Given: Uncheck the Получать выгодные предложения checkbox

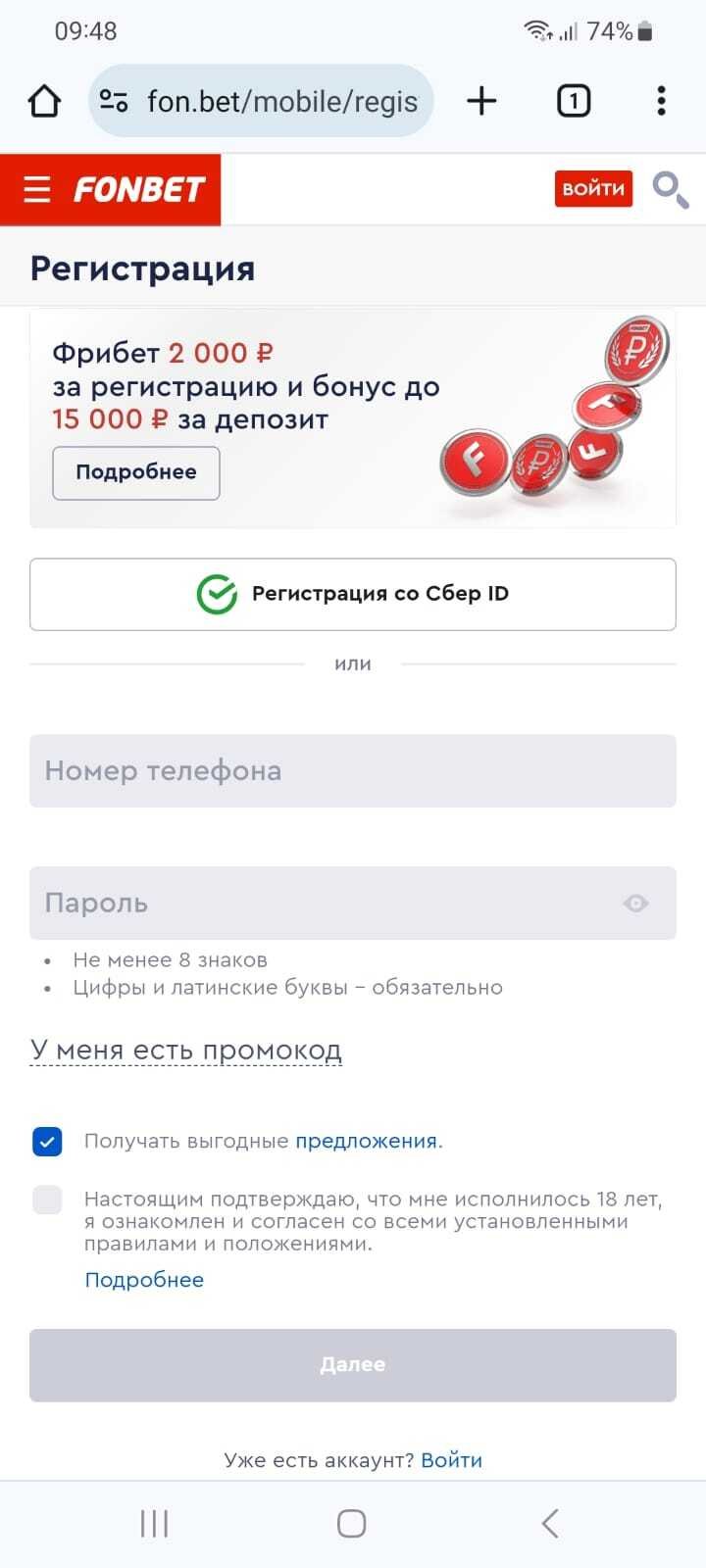Looking at the screenshot, I should coord(47,1142).
